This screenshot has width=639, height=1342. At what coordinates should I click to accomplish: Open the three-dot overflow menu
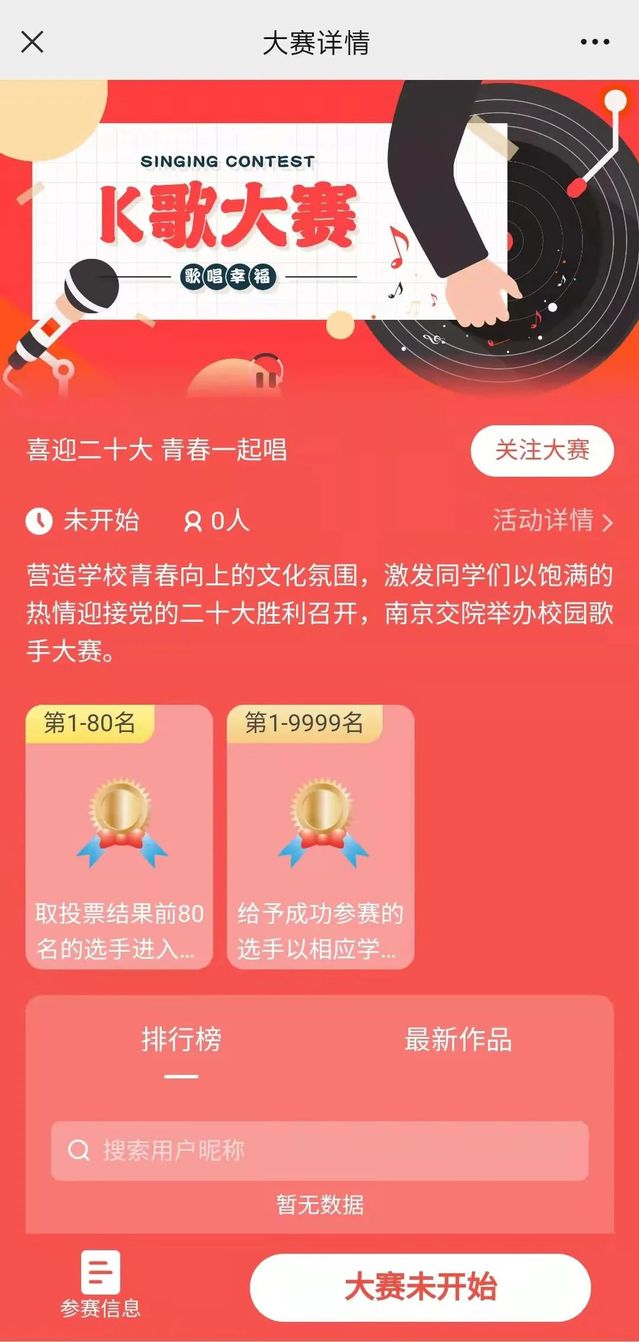tap(594, 42)
